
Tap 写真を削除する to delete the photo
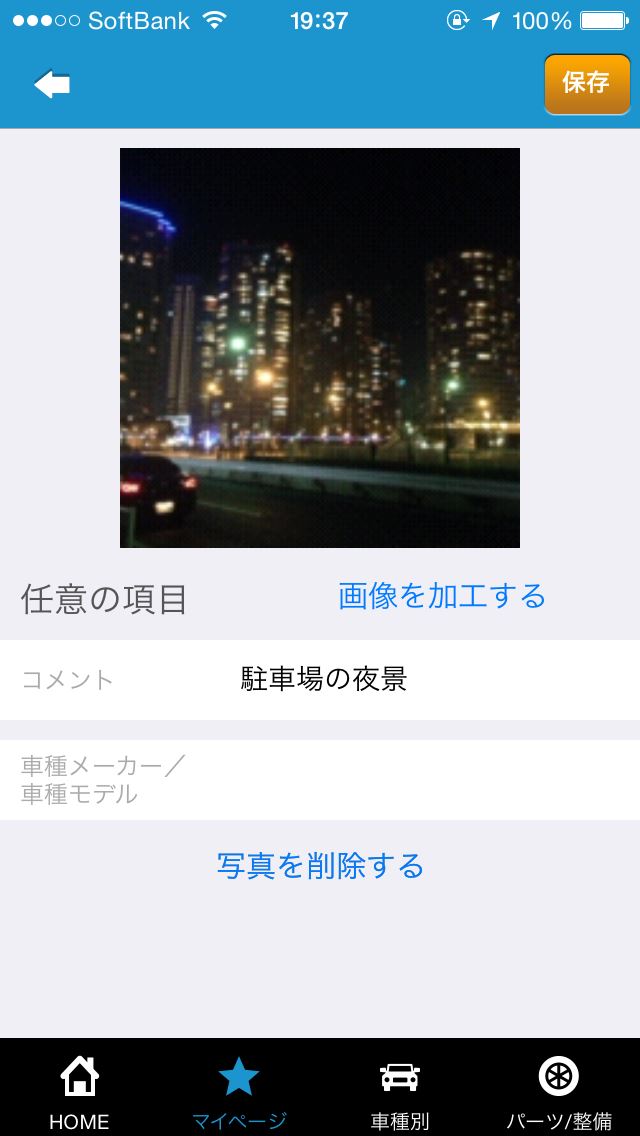coord(320,865)
